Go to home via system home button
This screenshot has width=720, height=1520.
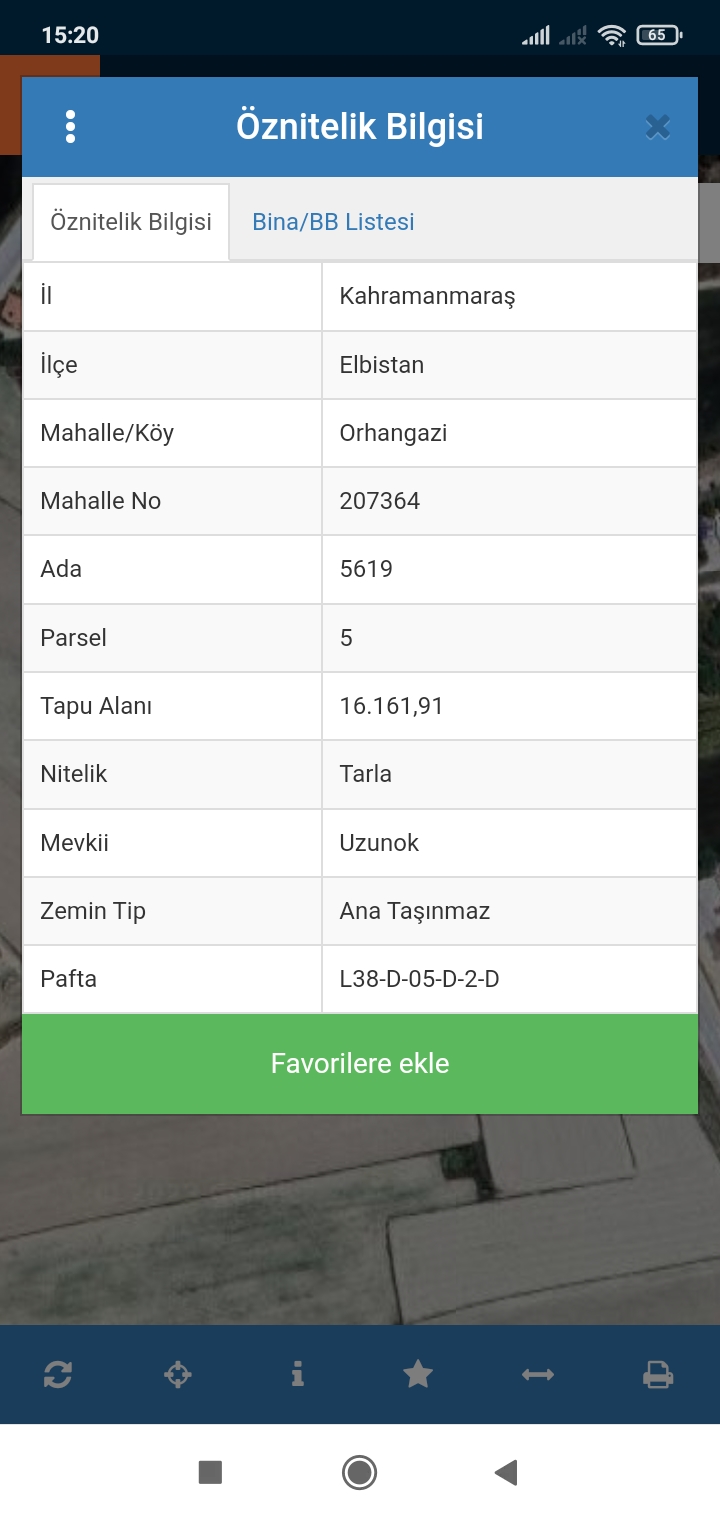coord(359,1472)
